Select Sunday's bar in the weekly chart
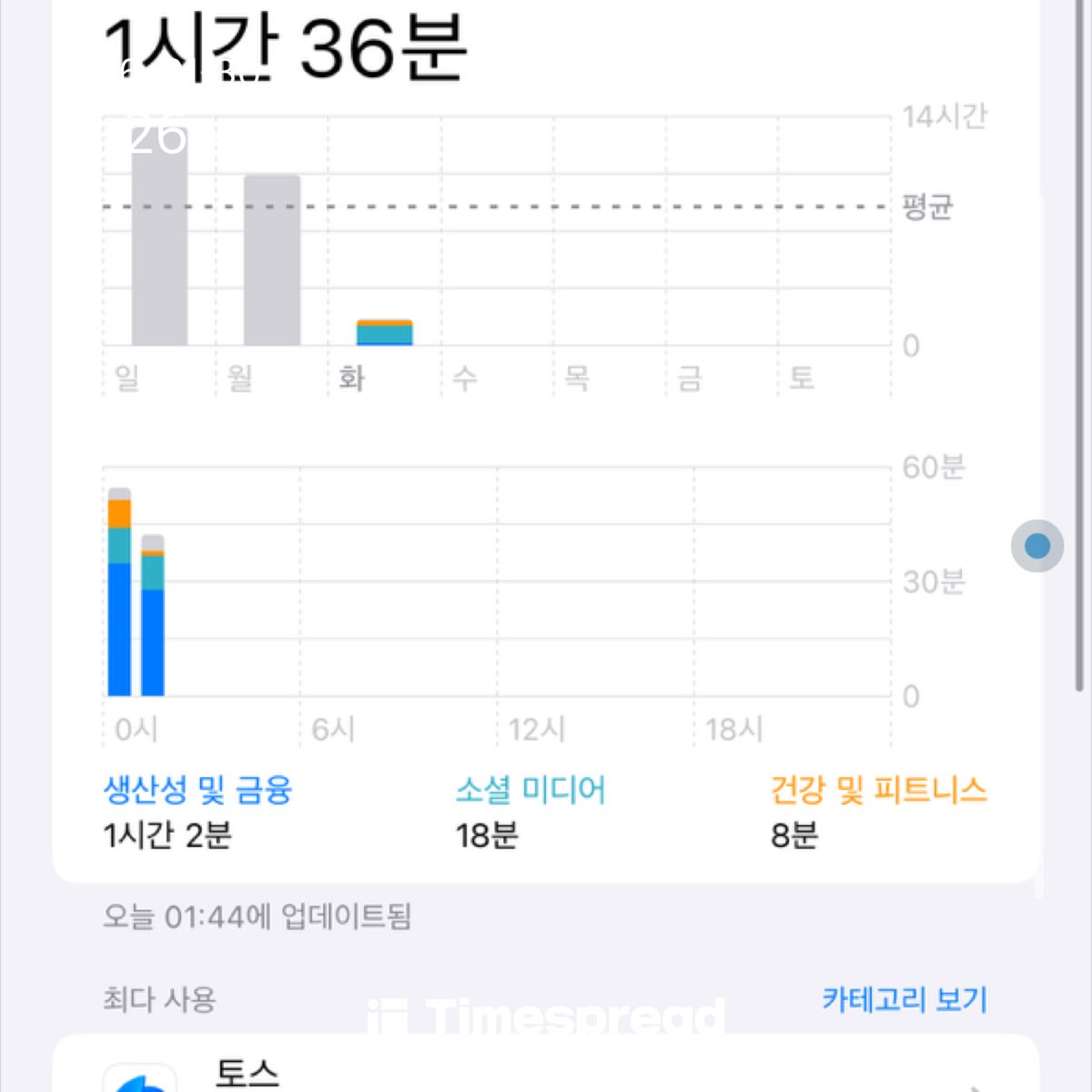 159,246
